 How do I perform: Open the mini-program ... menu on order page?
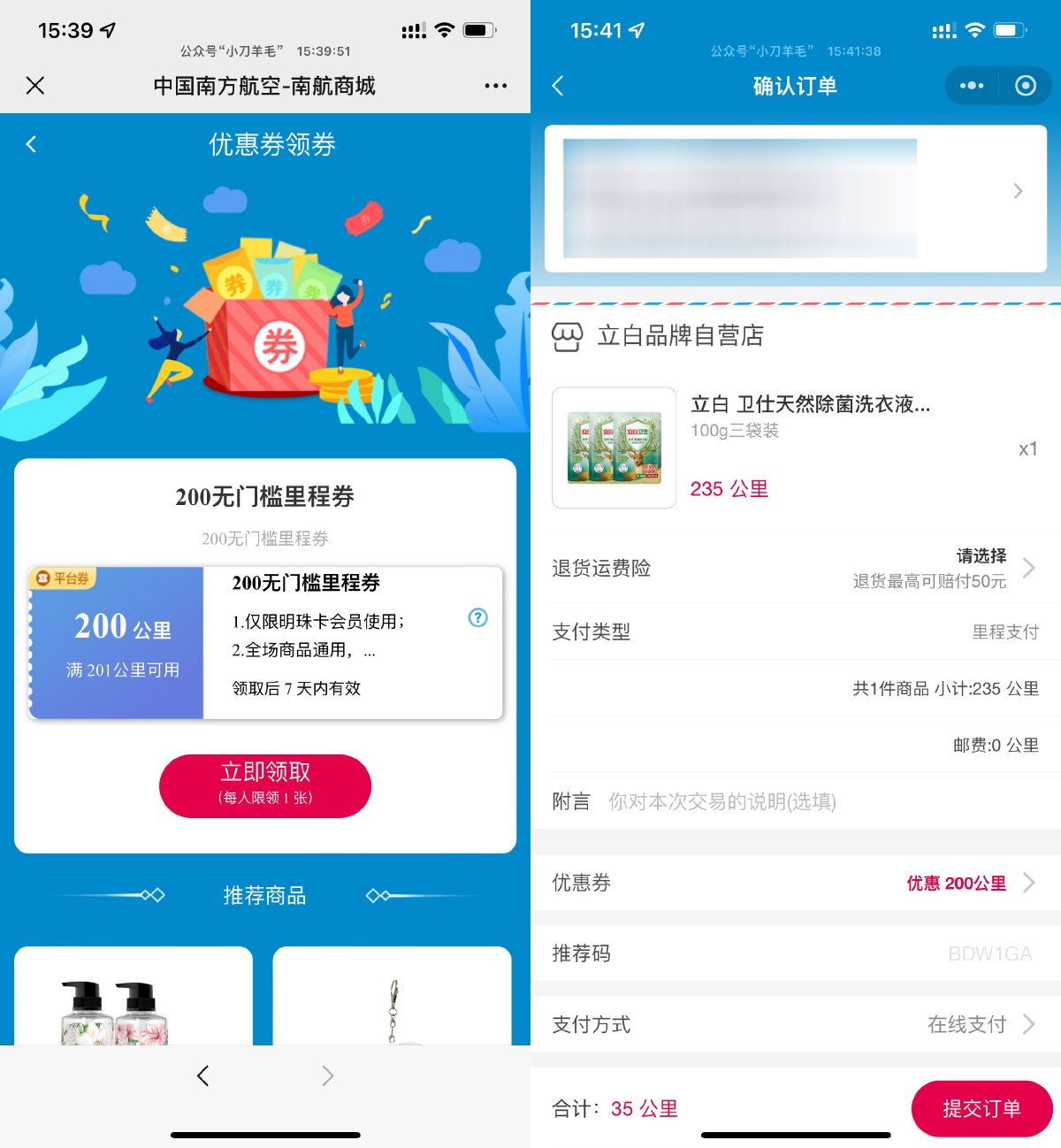[x=970, y=86]
